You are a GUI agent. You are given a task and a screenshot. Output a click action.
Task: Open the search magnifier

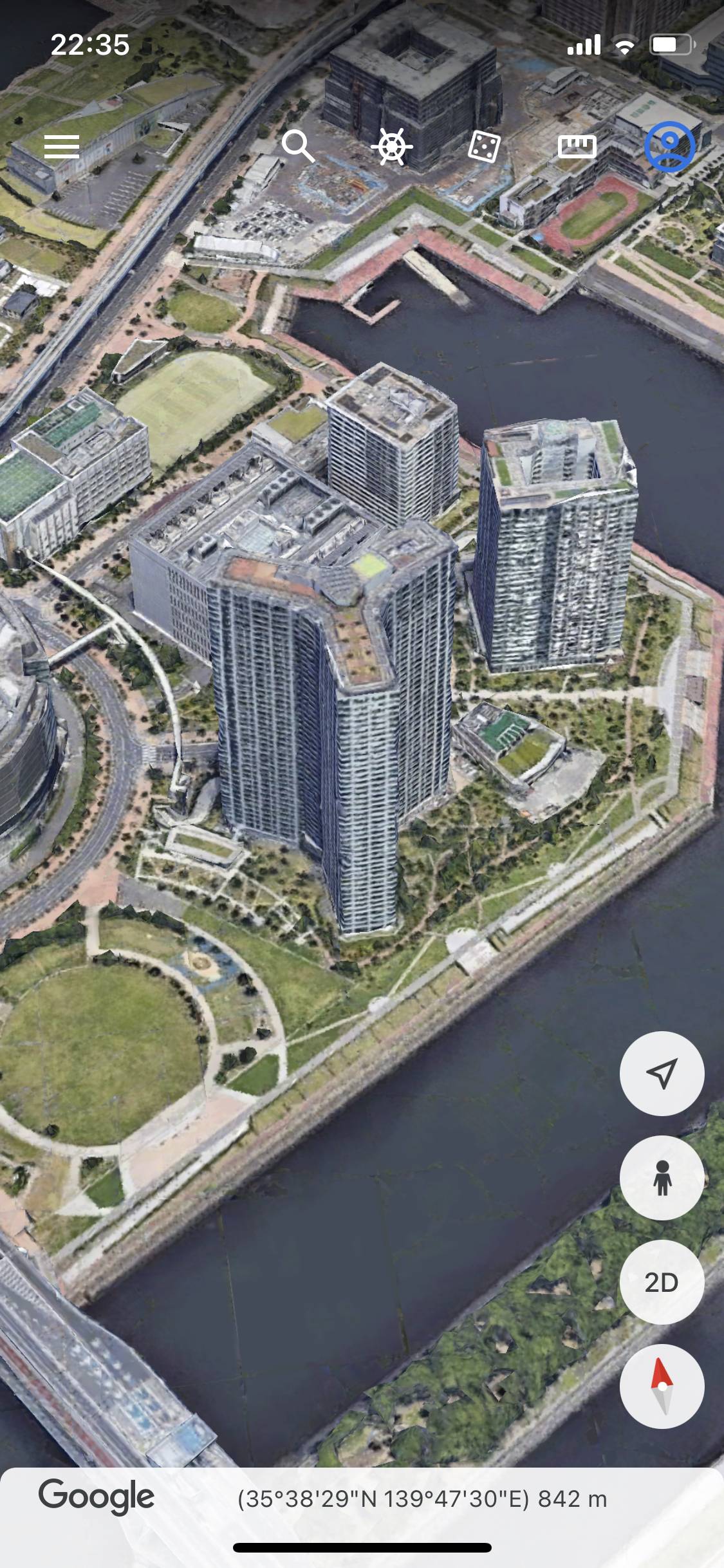tap(298, 146)
